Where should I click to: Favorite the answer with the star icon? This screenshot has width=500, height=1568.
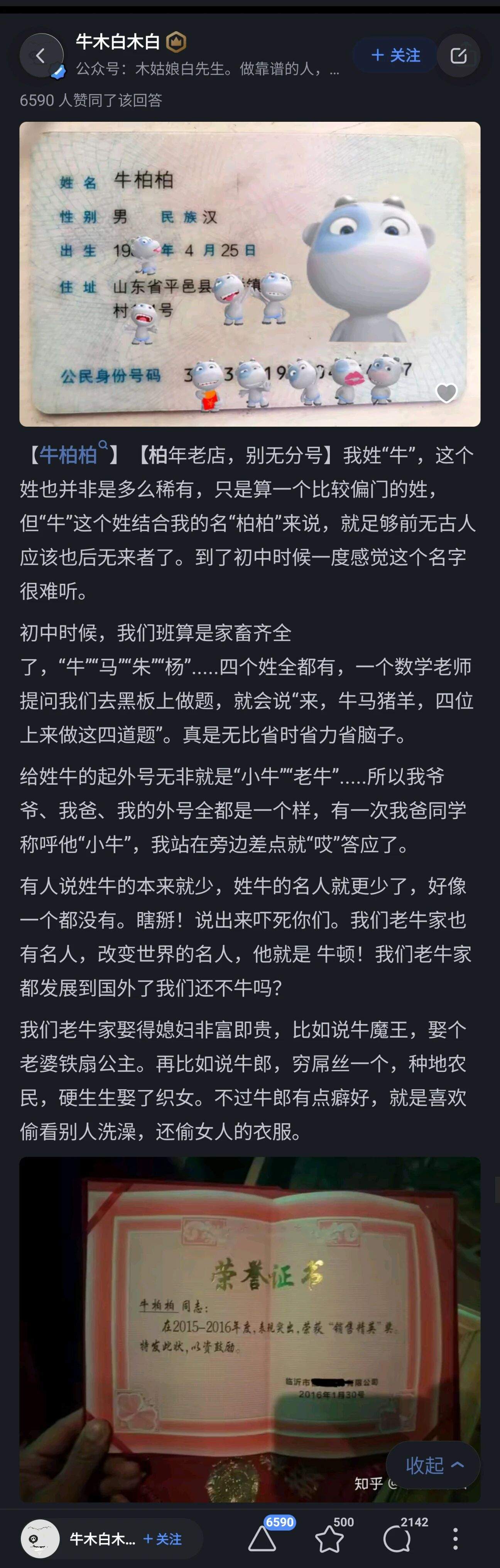(x=329, y=1538)
